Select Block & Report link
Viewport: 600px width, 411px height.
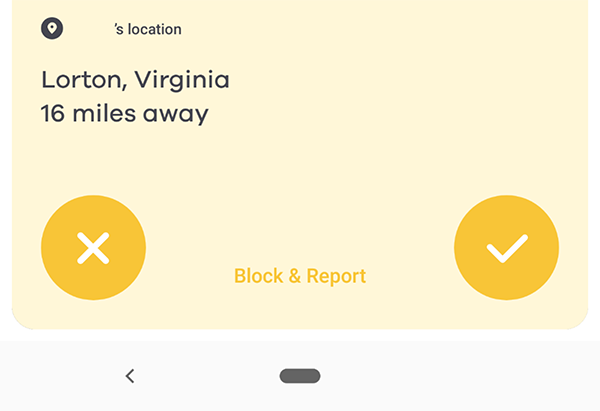[300, 276]
